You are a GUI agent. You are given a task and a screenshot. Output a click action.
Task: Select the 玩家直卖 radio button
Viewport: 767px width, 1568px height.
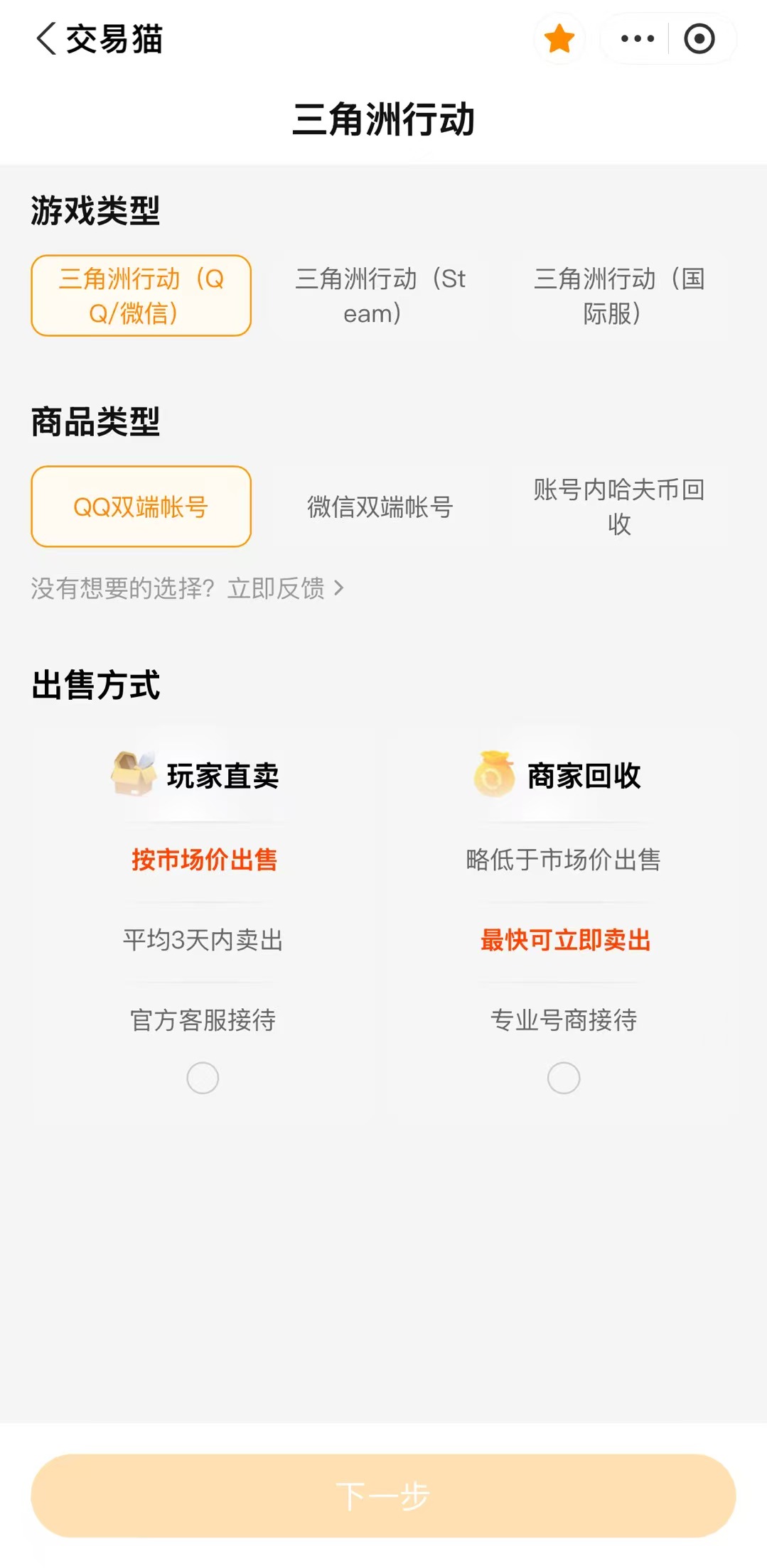(203, 1078)
